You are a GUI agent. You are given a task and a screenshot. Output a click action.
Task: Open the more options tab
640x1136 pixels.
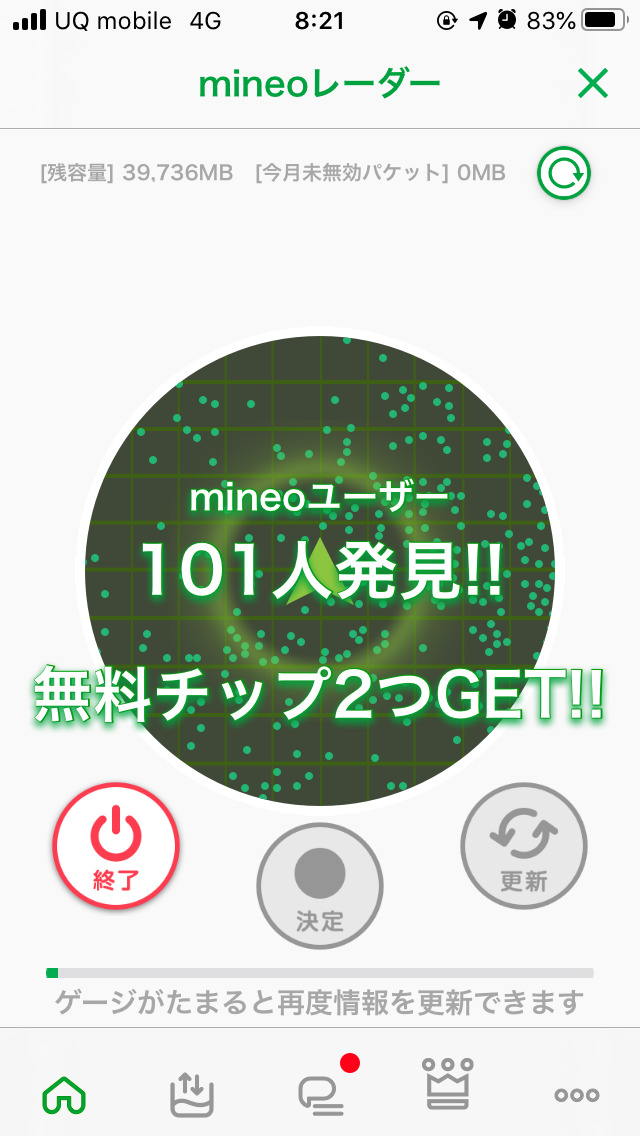point(577,1095)
